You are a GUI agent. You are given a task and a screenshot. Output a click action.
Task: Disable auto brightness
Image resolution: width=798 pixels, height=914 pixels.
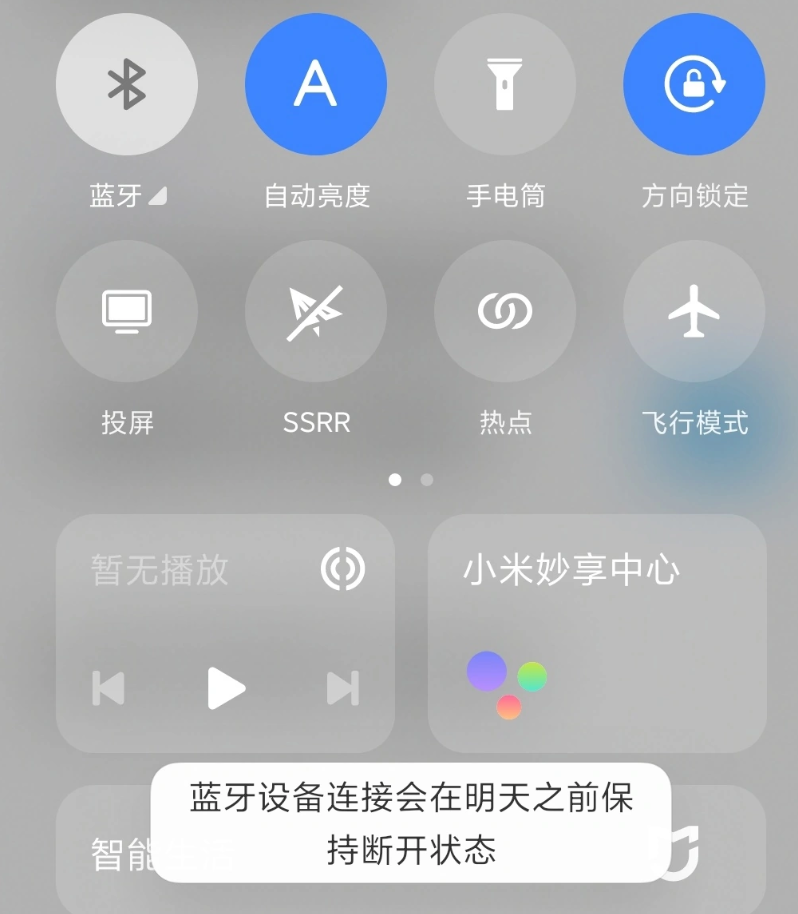coord(316,84)
